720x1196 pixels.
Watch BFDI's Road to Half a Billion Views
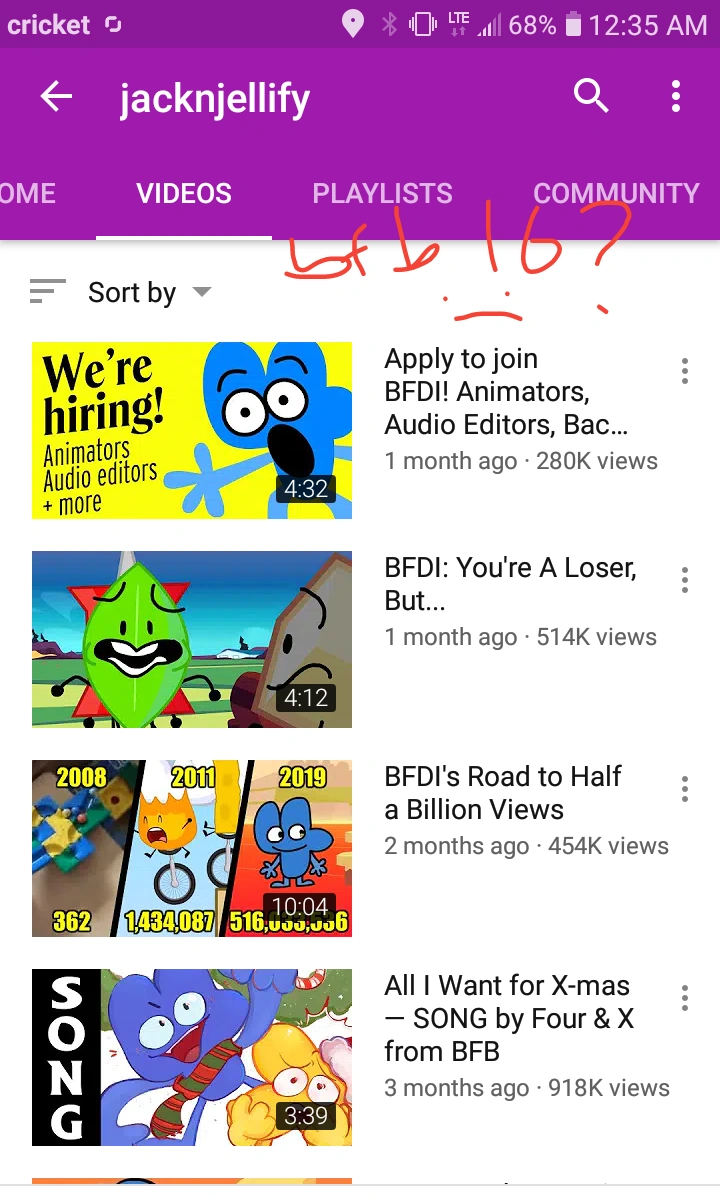pos(503,793)
